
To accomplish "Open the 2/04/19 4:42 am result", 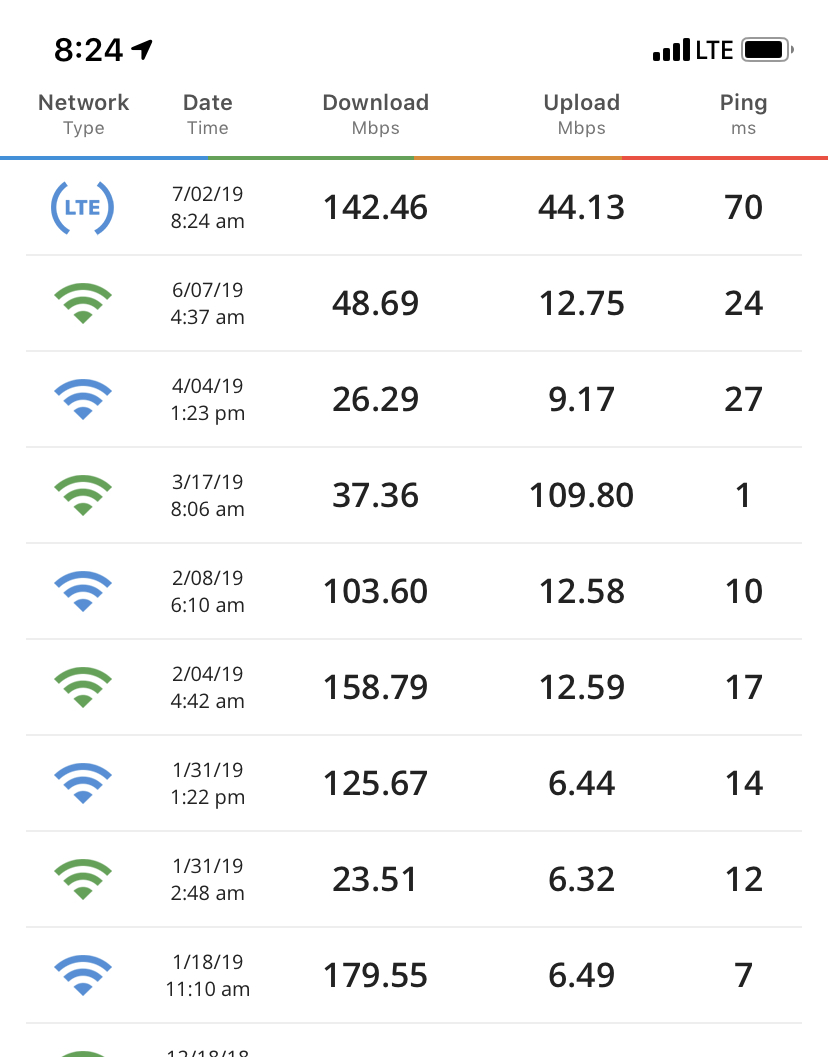I will tap(414, 688).
